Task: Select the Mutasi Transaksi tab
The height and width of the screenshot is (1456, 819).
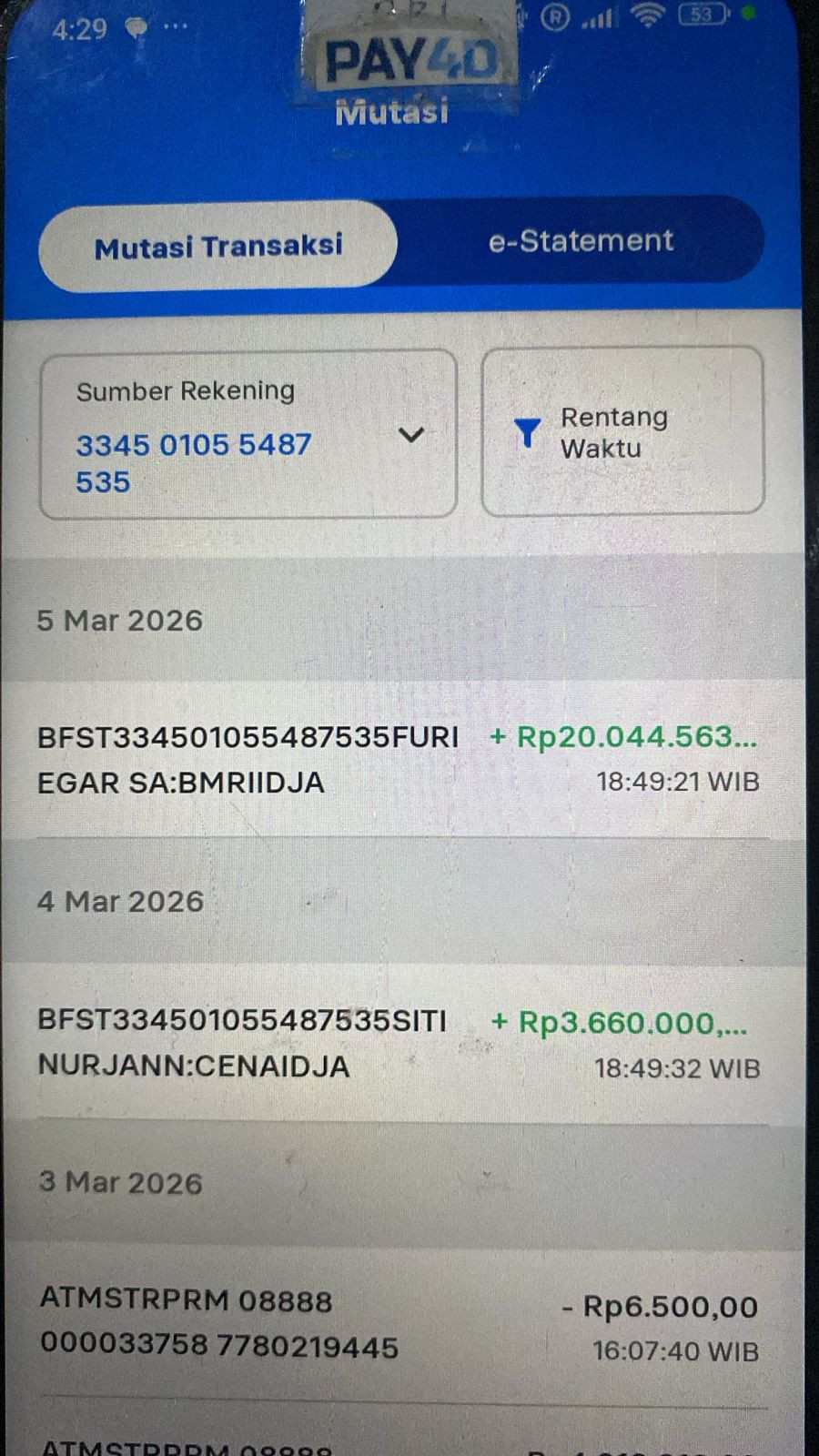Action: pyautogui.click(x=218, y=246)
